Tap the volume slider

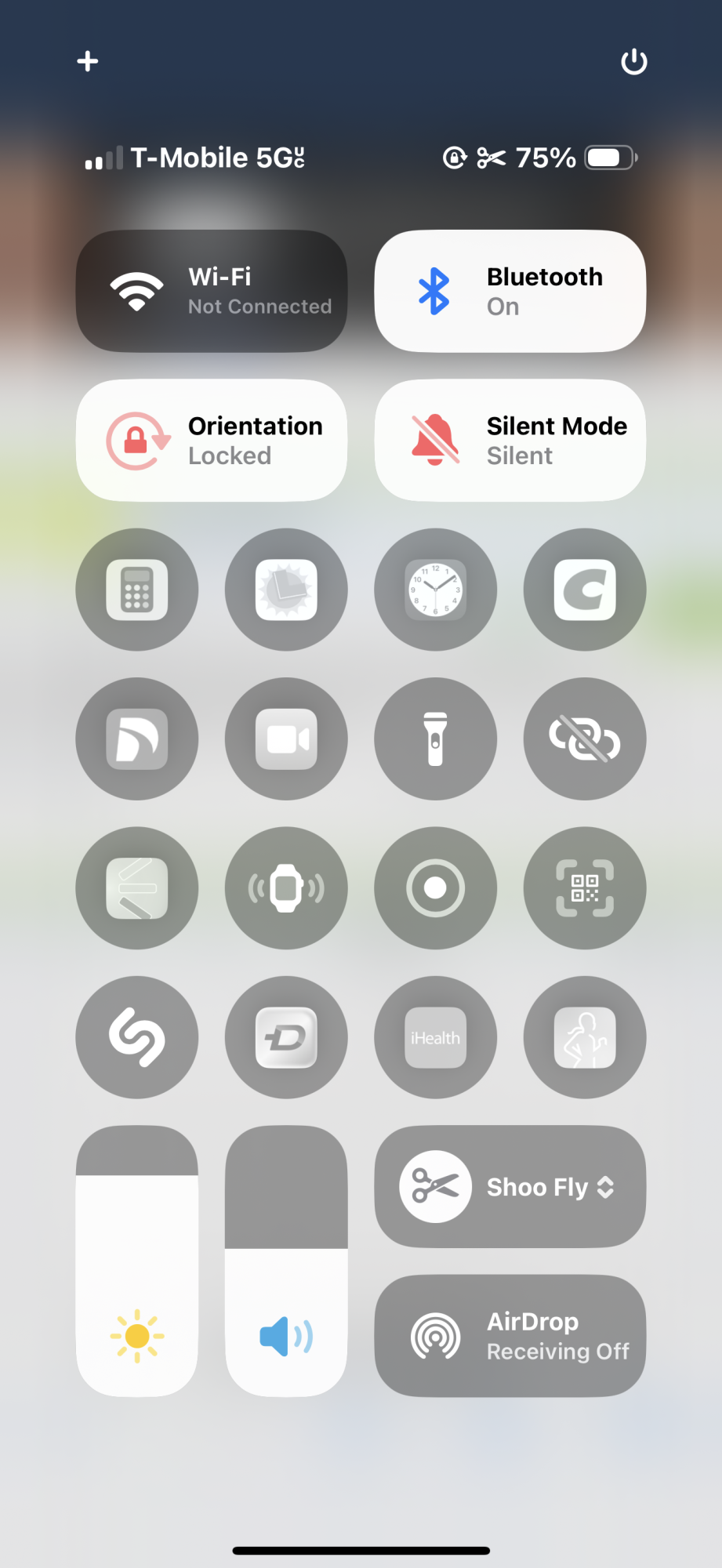pos(286,1261)
